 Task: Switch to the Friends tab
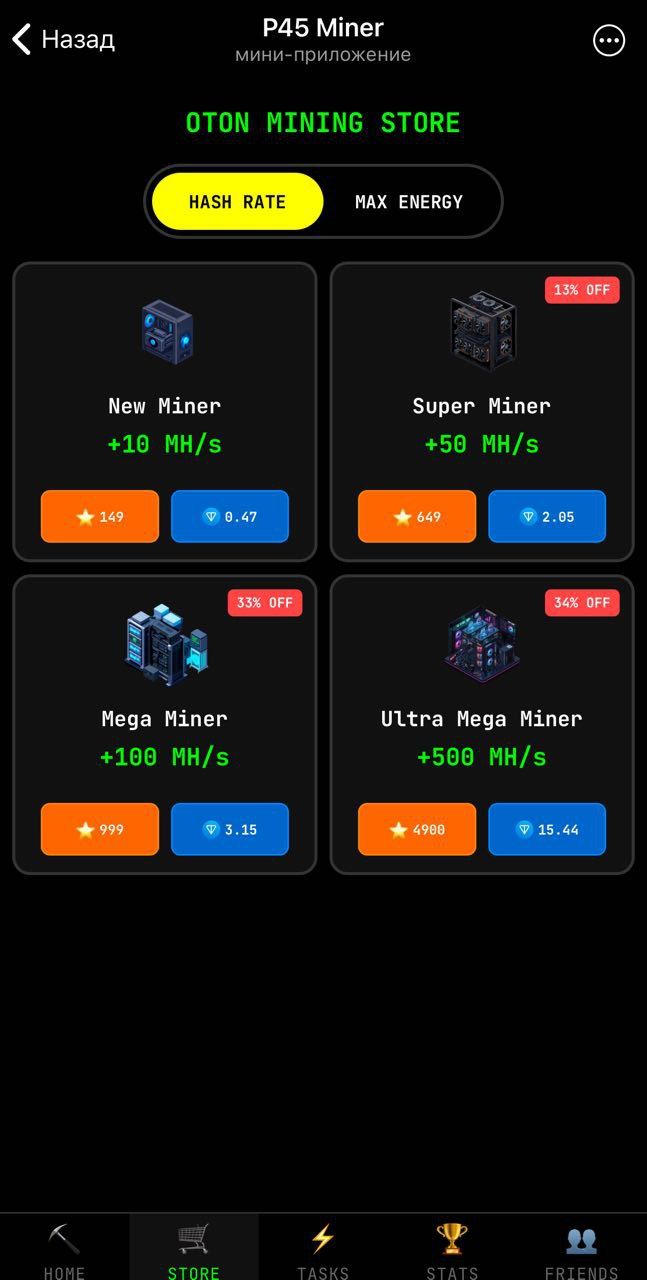[581, 1250]
